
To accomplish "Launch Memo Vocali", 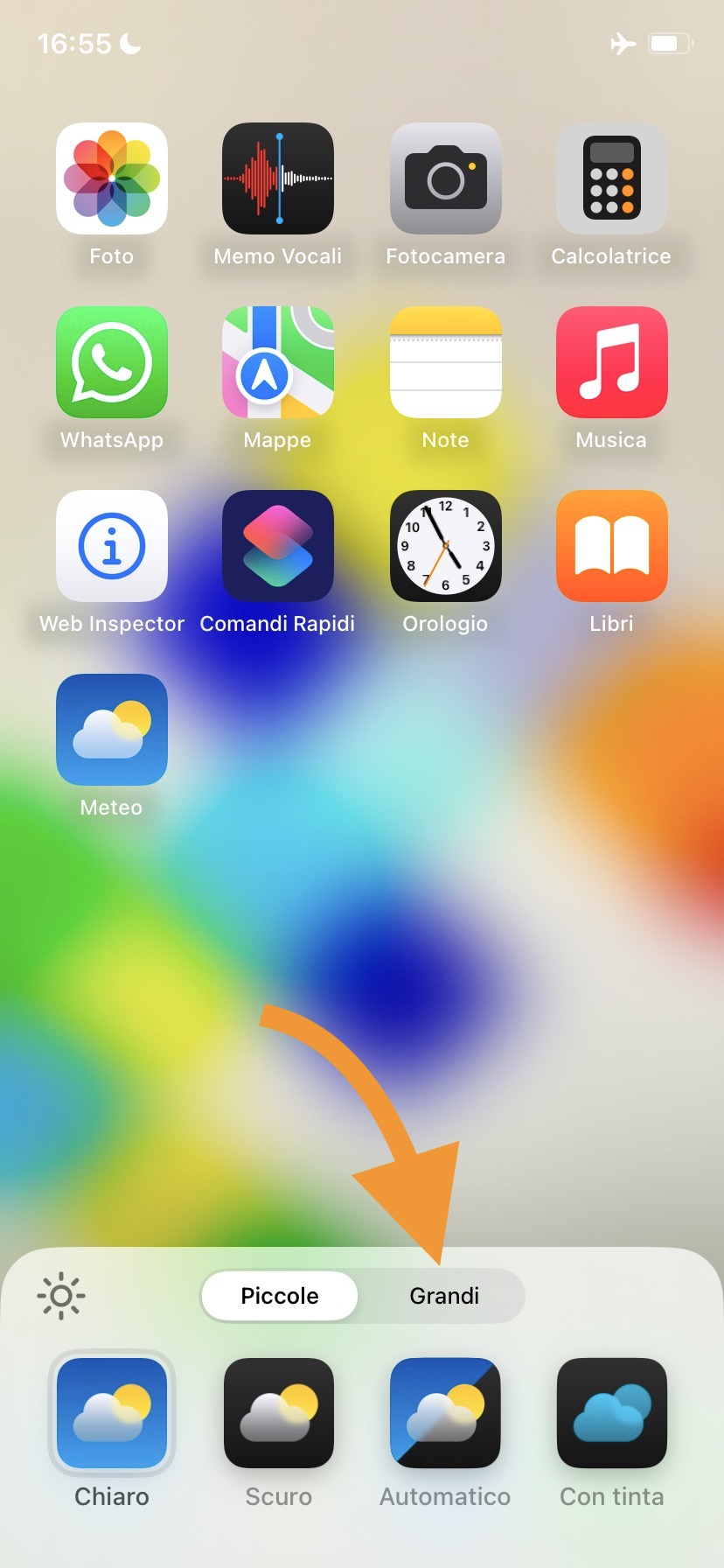I will click(278, 178).
